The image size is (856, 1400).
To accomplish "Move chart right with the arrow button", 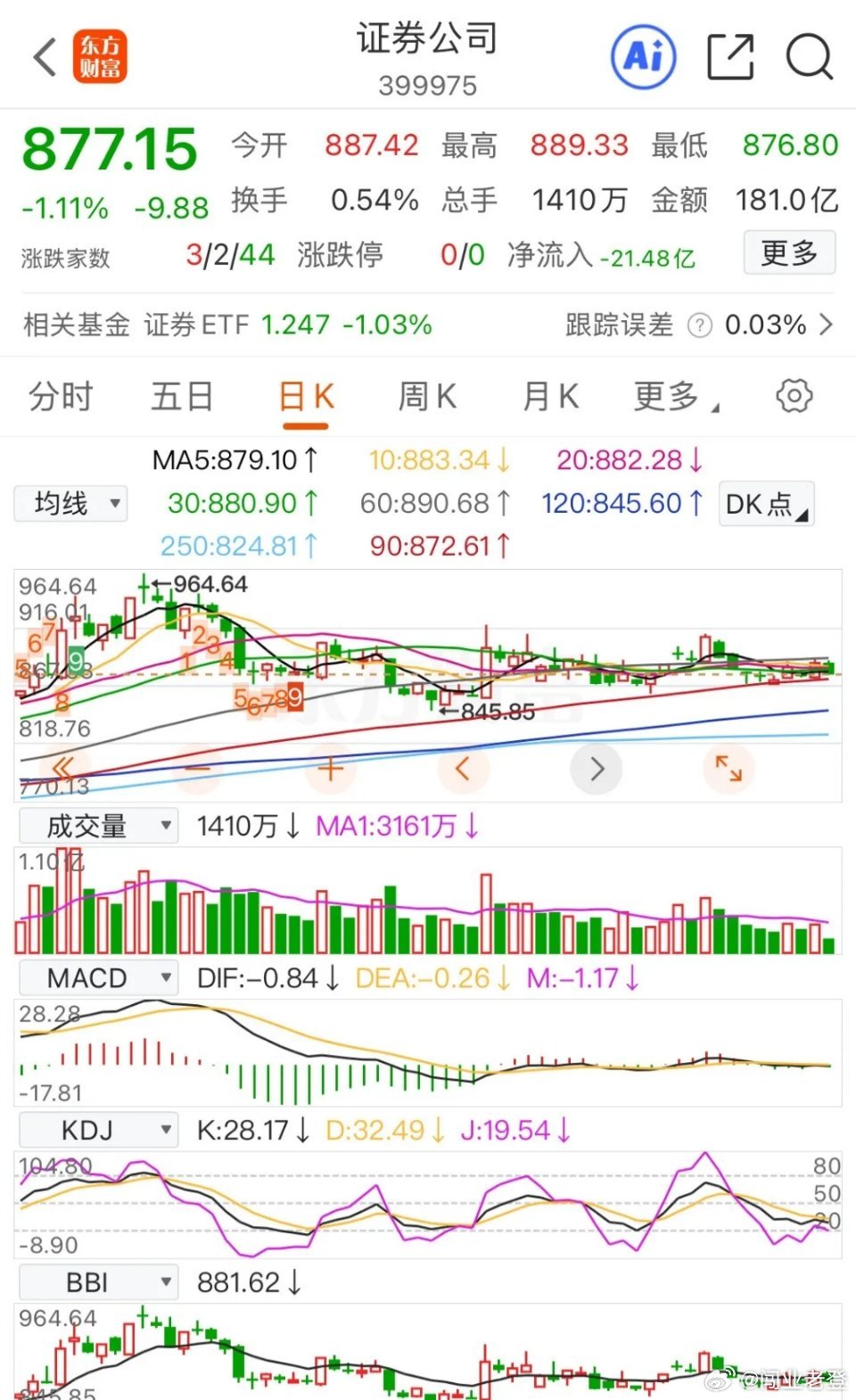I will point(597,769).
